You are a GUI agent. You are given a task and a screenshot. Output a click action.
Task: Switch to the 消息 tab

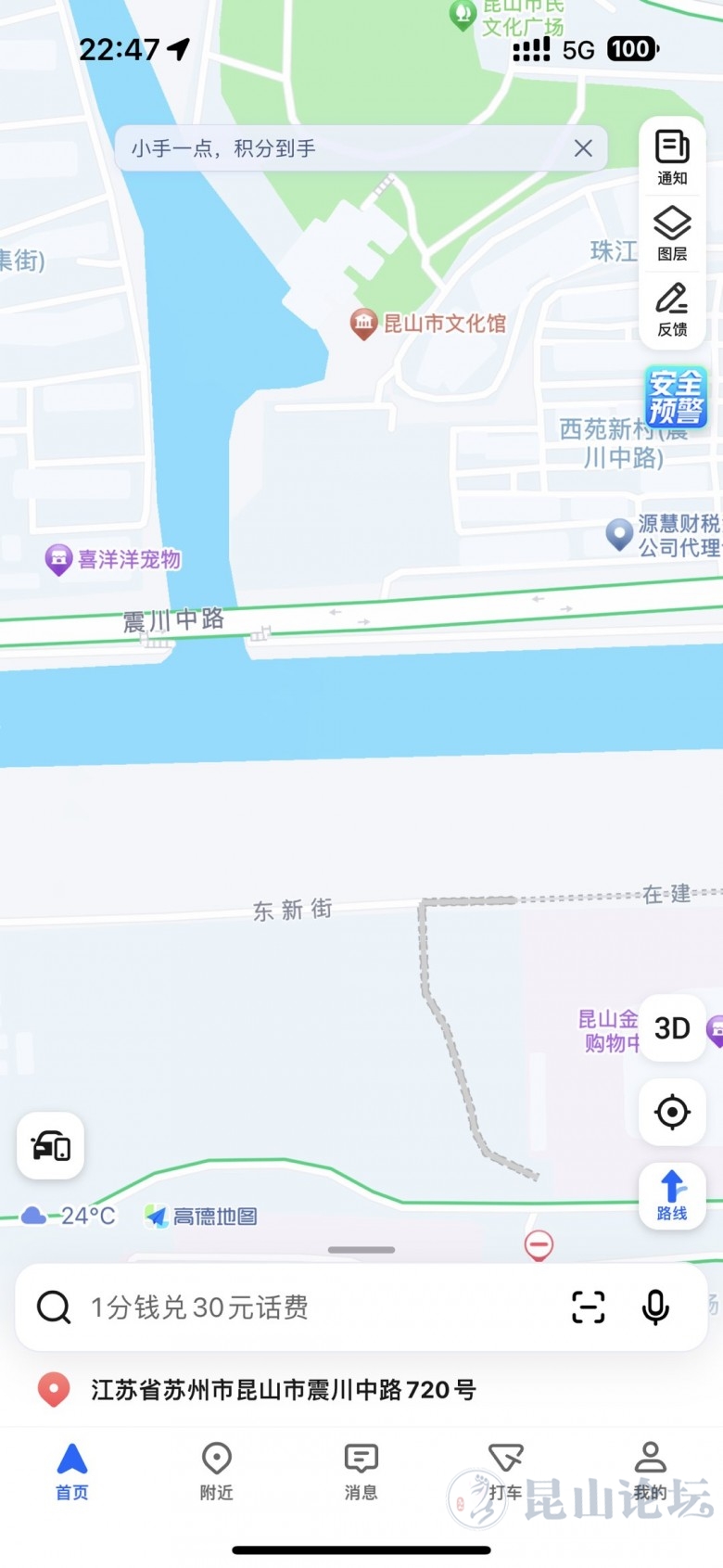tap(361, 1471)
